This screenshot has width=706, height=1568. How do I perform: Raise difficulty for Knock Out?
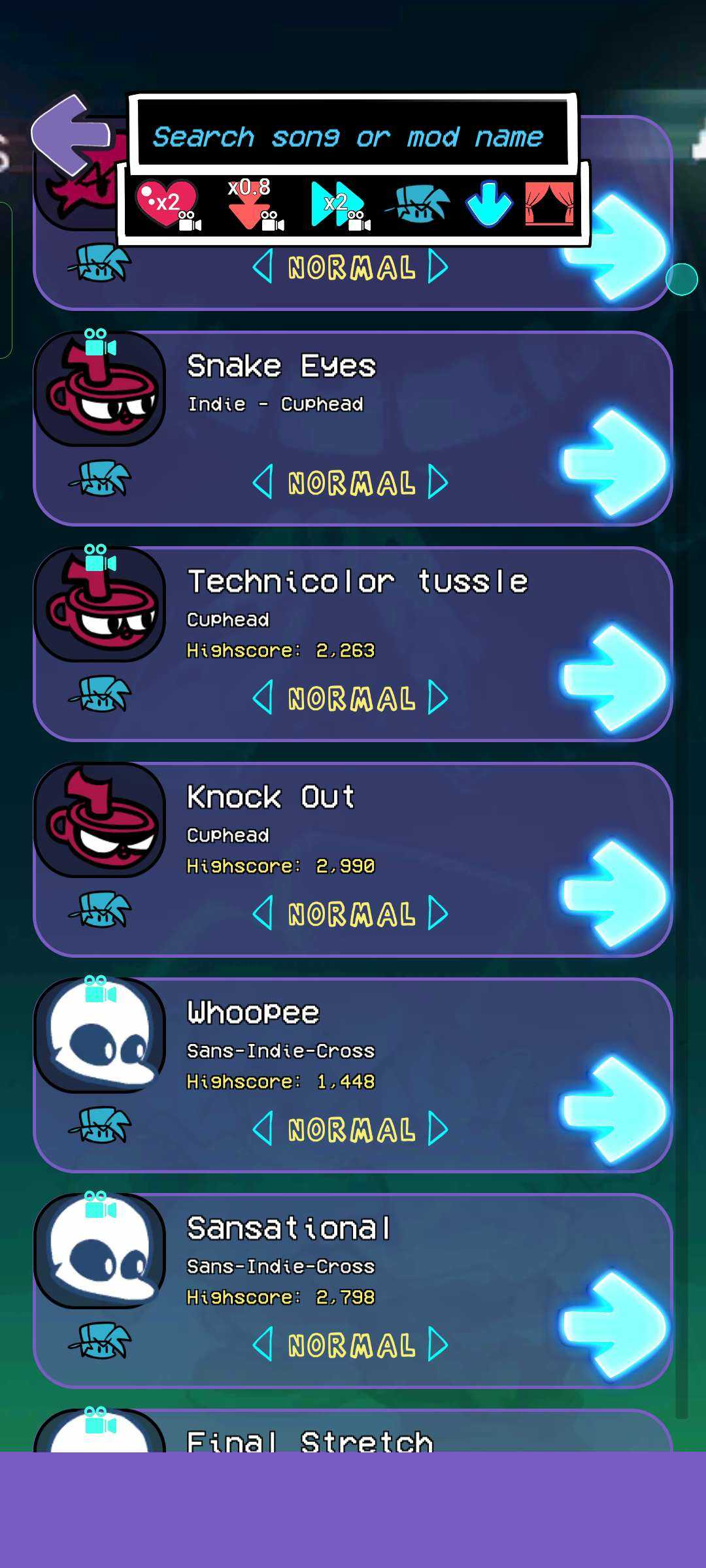[438, 913]
